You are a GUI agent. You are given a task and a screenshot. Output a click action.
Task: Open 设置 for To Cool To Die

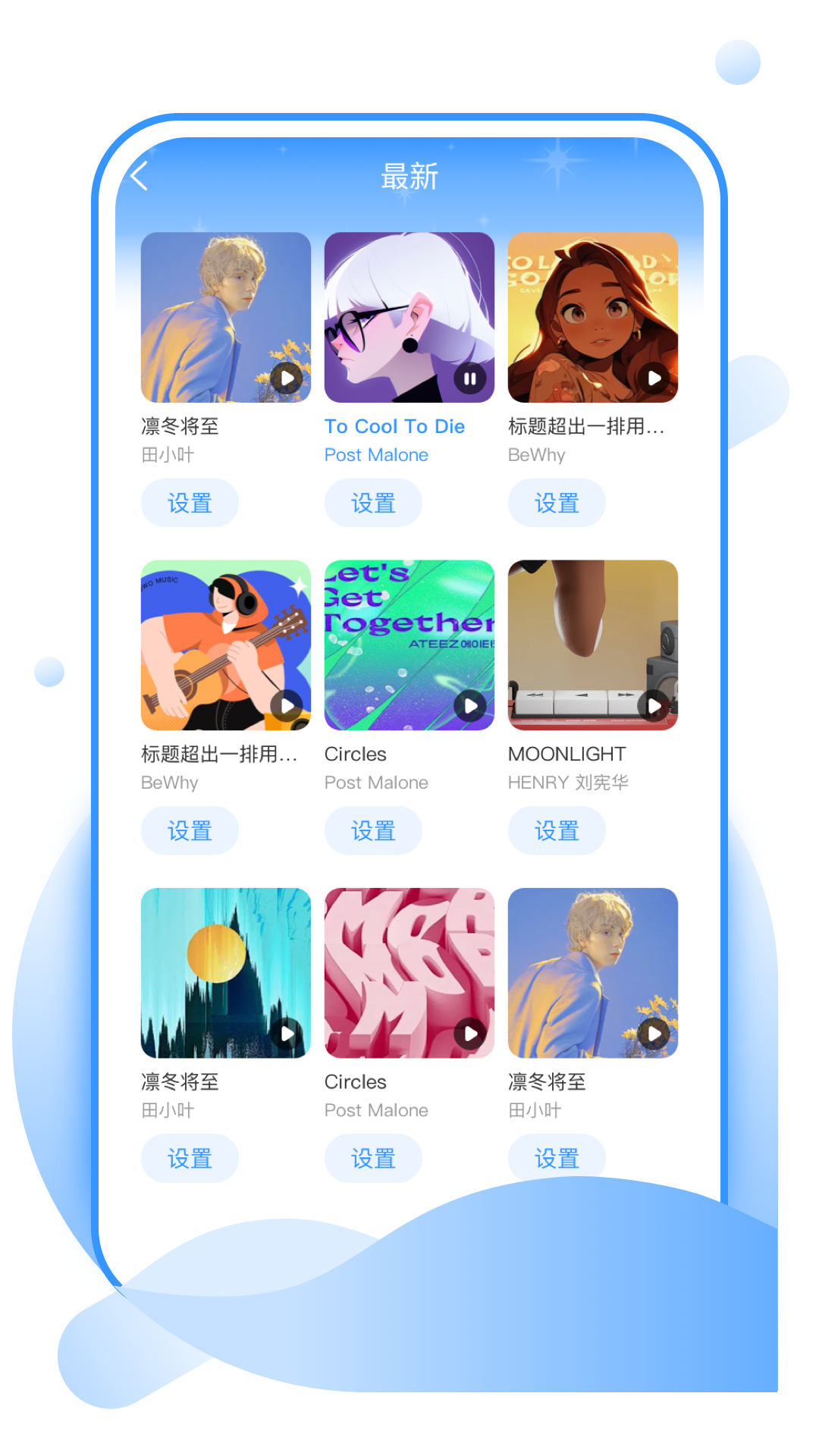[x=373, y=503]
